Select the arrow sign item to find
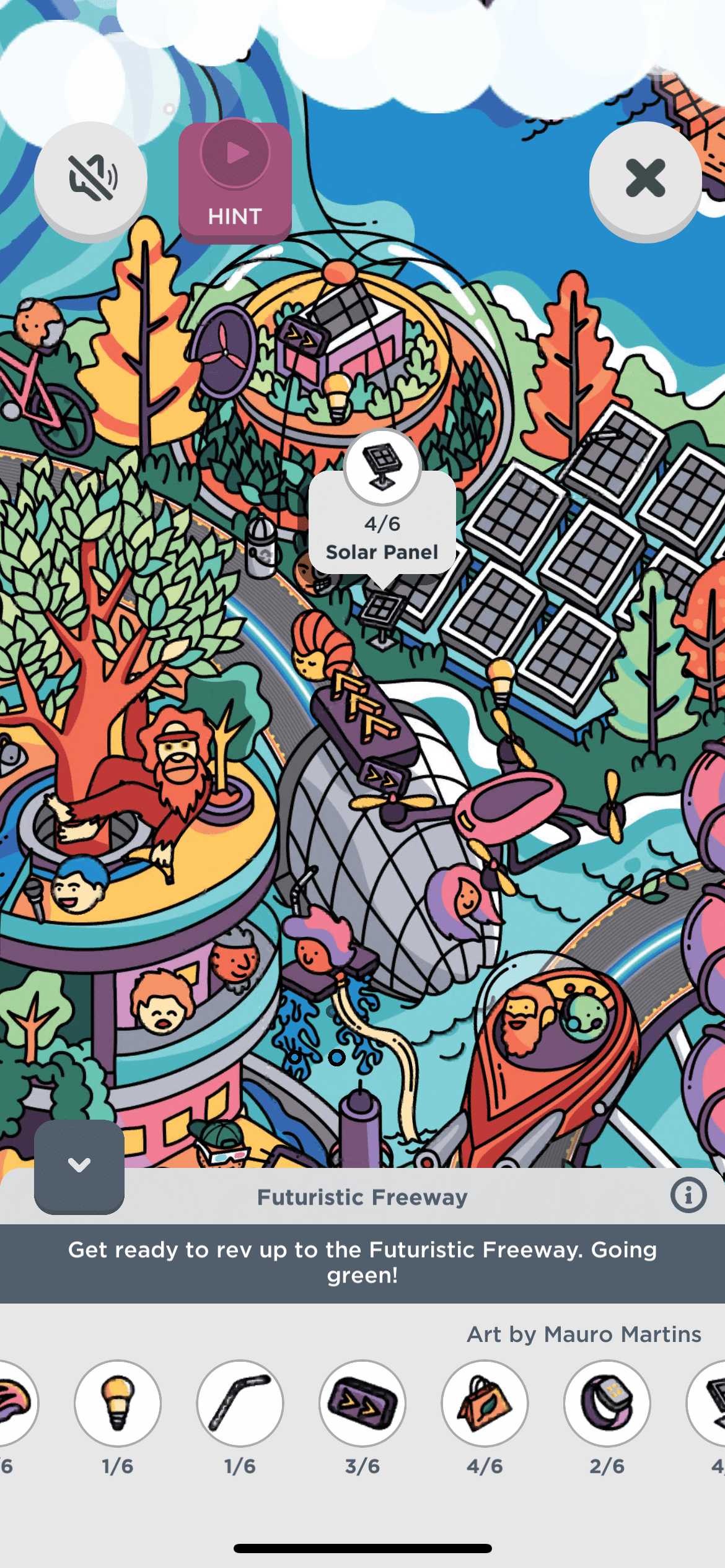Image resolution: width=725 pixels, height=1568 pixels. coord(362,1403)
